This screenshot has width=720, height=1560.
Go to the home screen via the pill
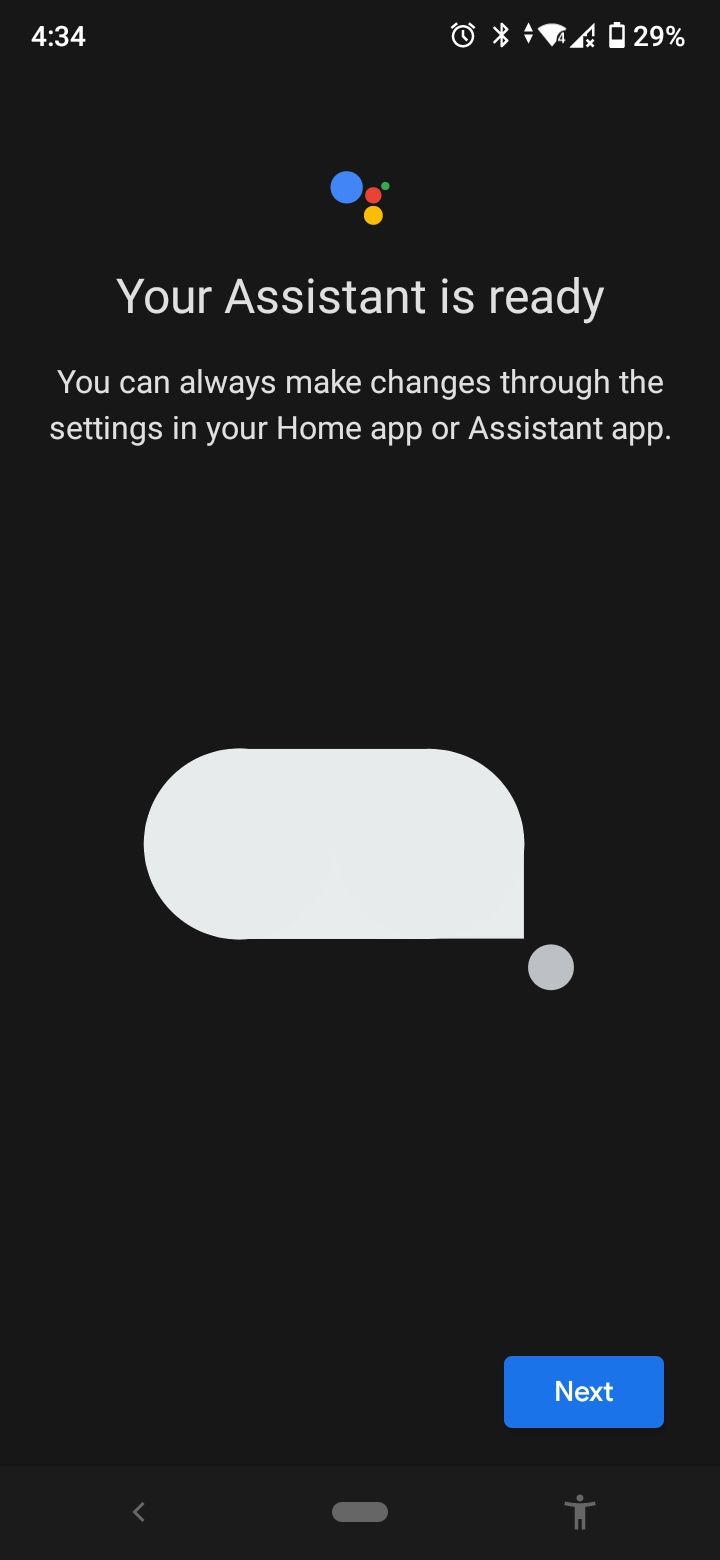(360, 1512)
